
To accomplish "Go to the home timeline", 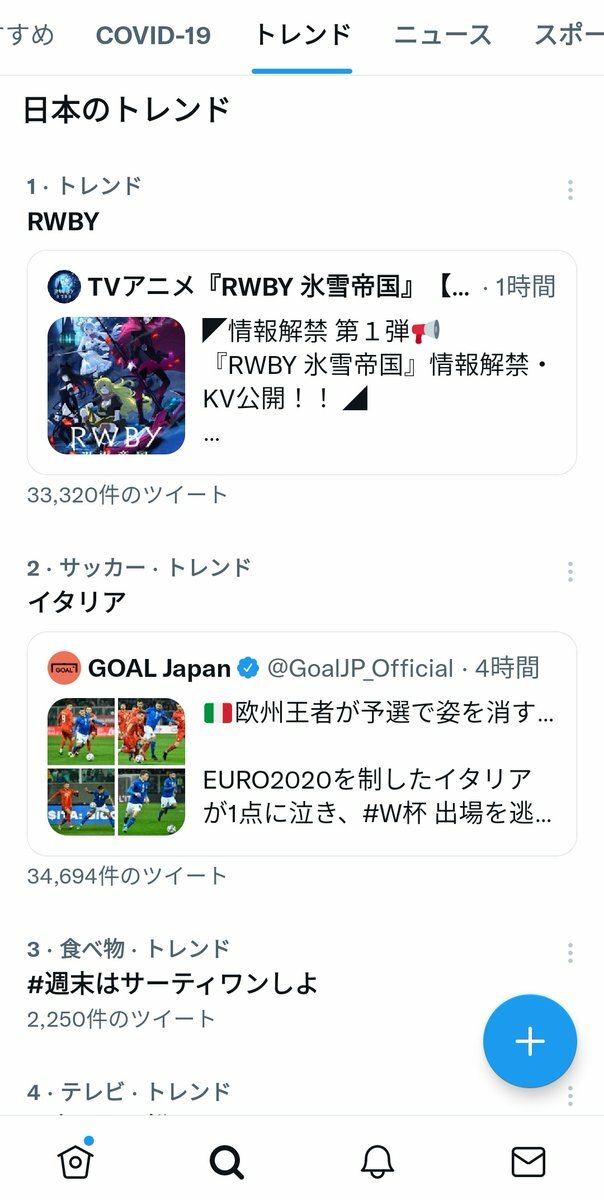I will point(76,1161).
